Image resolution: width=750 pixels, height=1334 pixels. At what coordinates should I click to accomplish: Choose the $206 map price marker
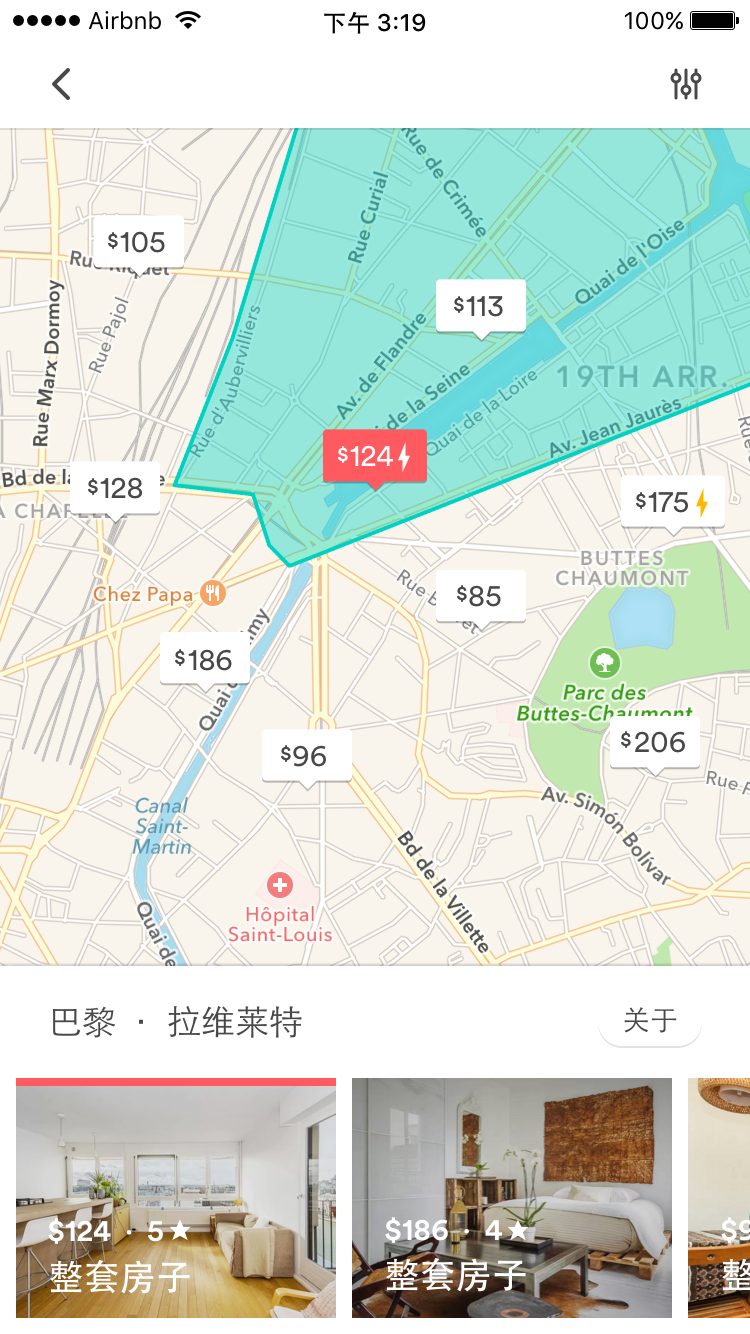(654, 742)
